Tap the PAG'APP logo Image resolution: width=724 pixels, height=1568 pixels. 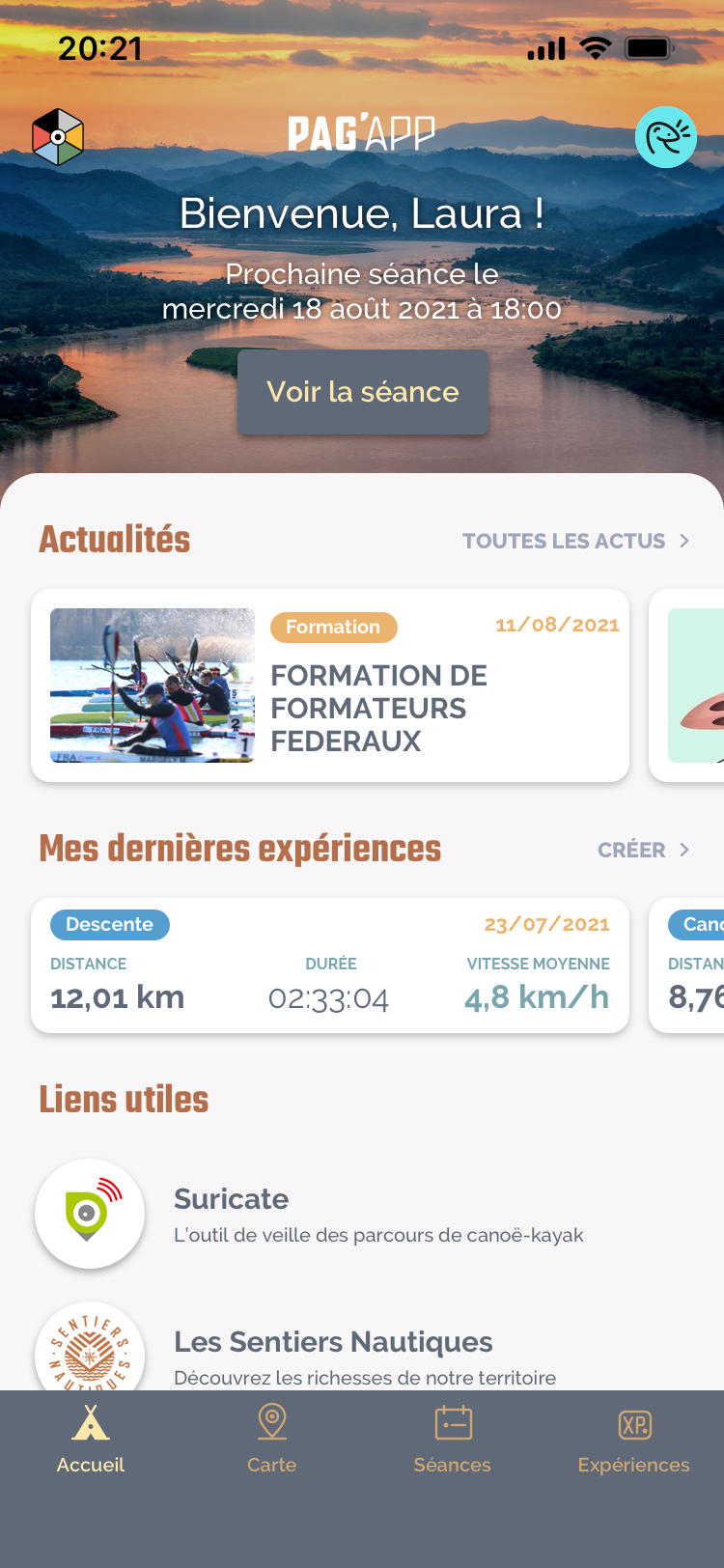click(x=362, y=130)
